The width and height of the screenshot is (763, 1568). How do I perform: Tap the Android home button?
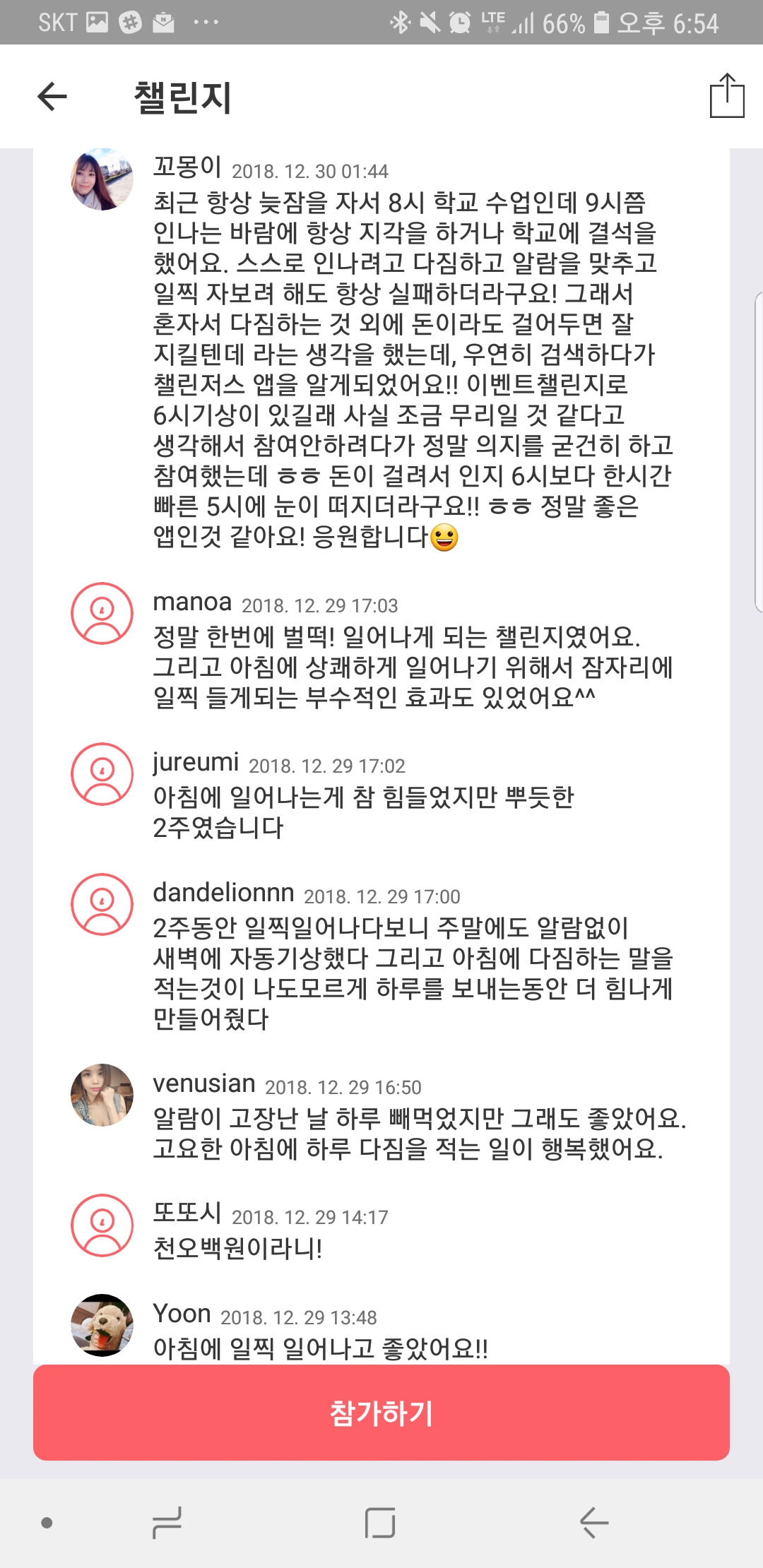click(x=380, y=1523)
